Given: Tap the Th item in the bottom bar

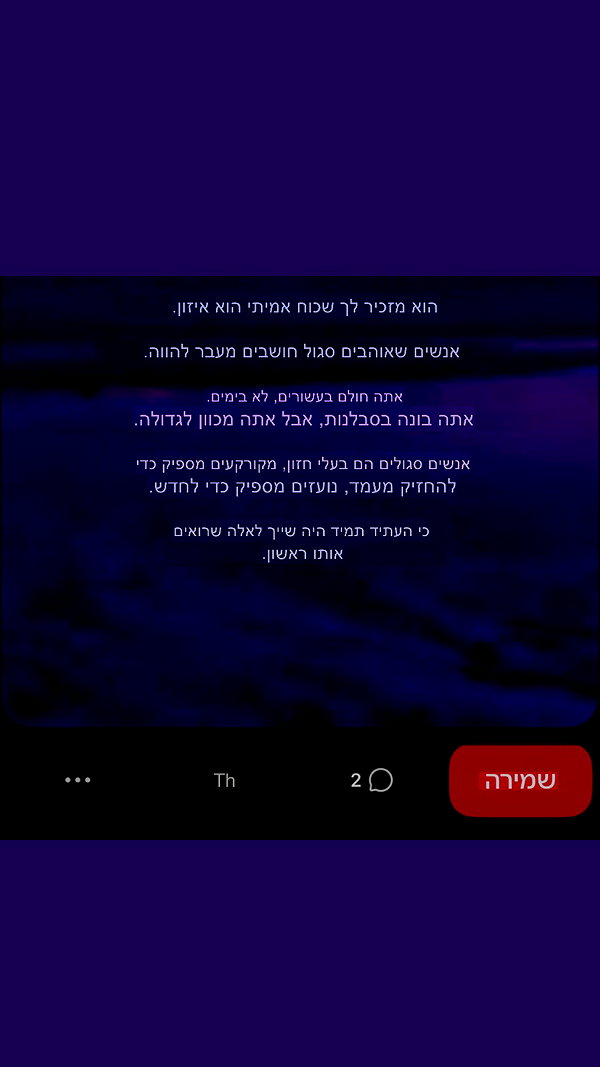Looking at the screenshot, I should click(224, 781).
